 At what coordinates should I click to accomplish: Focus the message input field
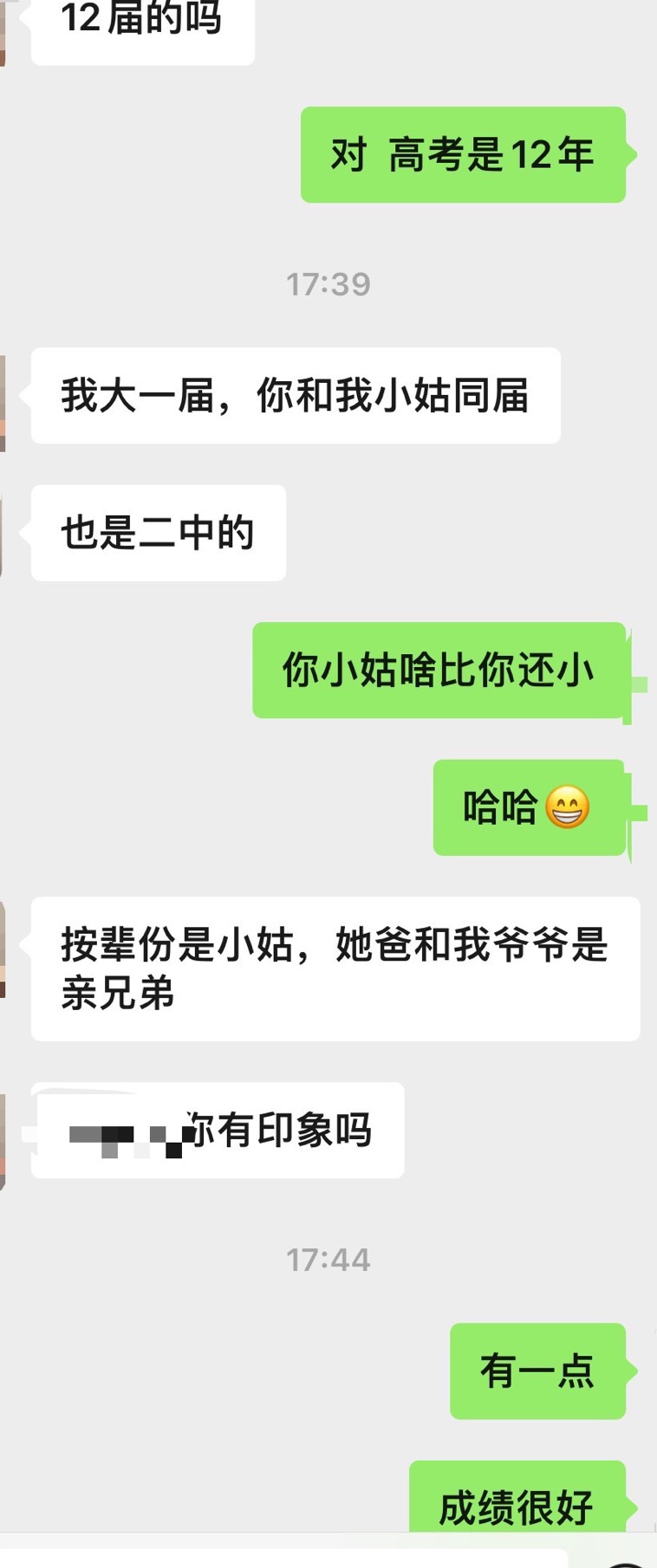pyautogui.click(x=286, y=1558)
